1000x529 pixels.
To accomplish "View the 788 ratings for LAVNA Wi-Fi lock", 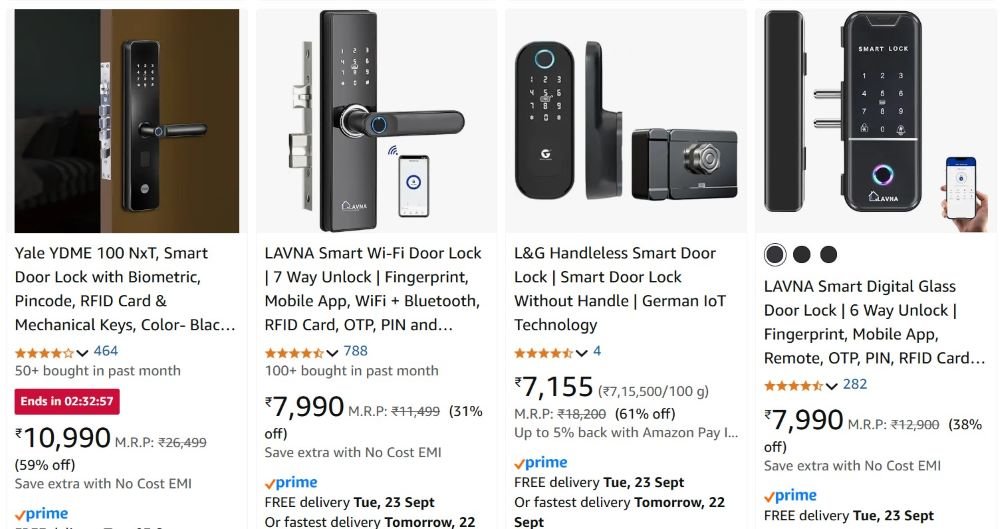I will click(x=355, y=351).
